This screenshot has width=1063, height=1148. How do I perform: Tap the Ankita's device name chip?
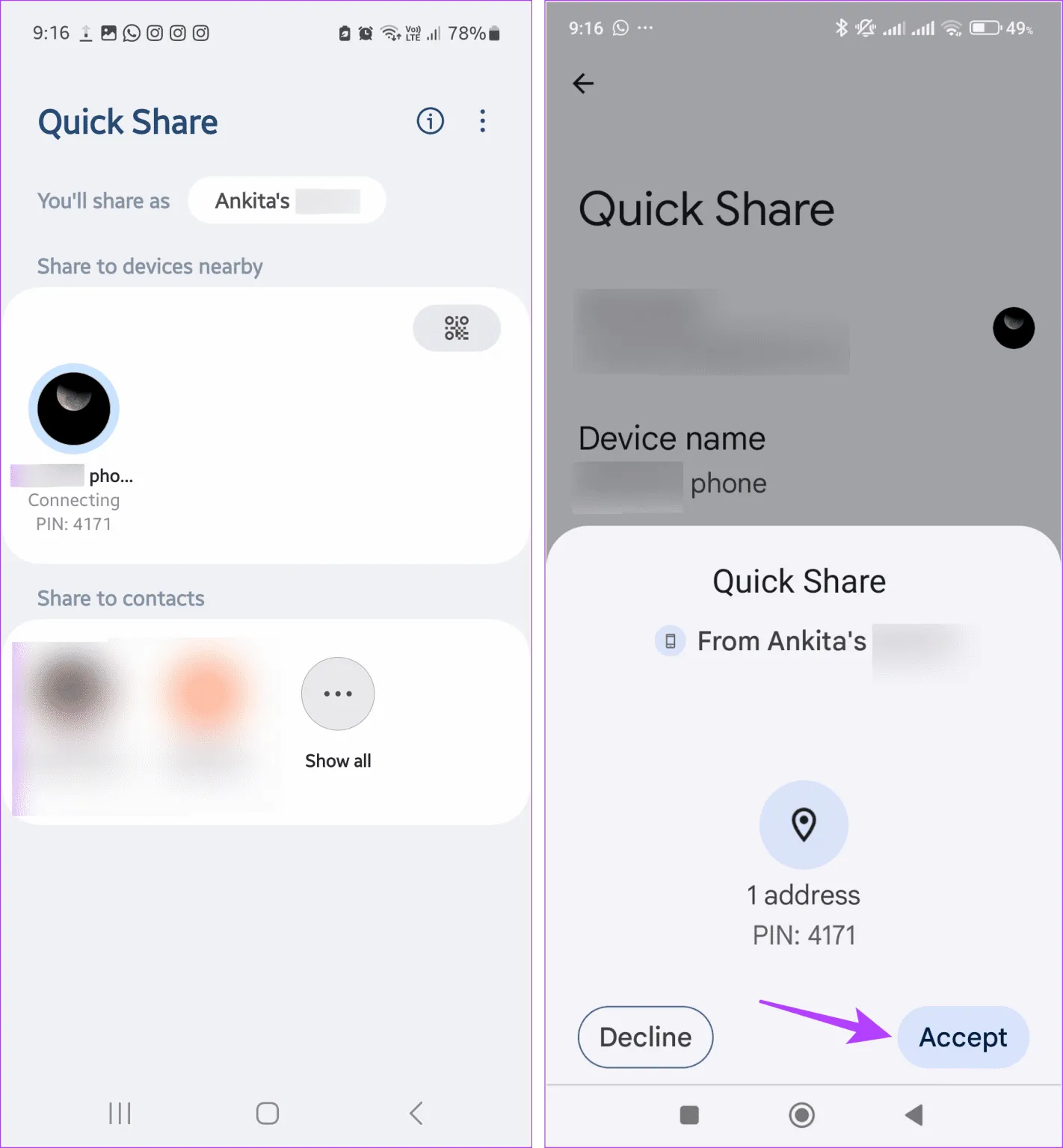point(287,200)
